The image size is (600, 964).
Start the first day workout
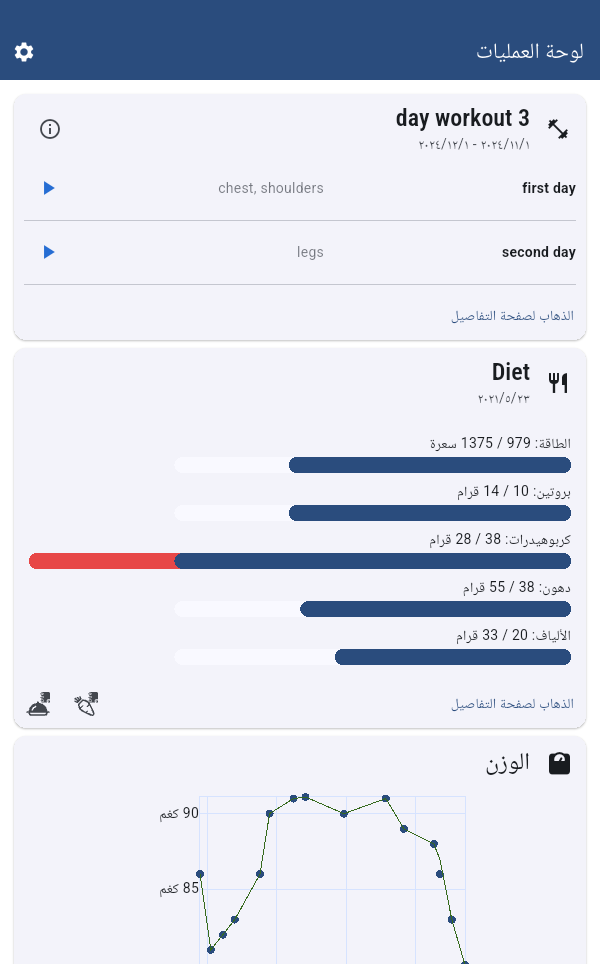click(x=49, y=188)
